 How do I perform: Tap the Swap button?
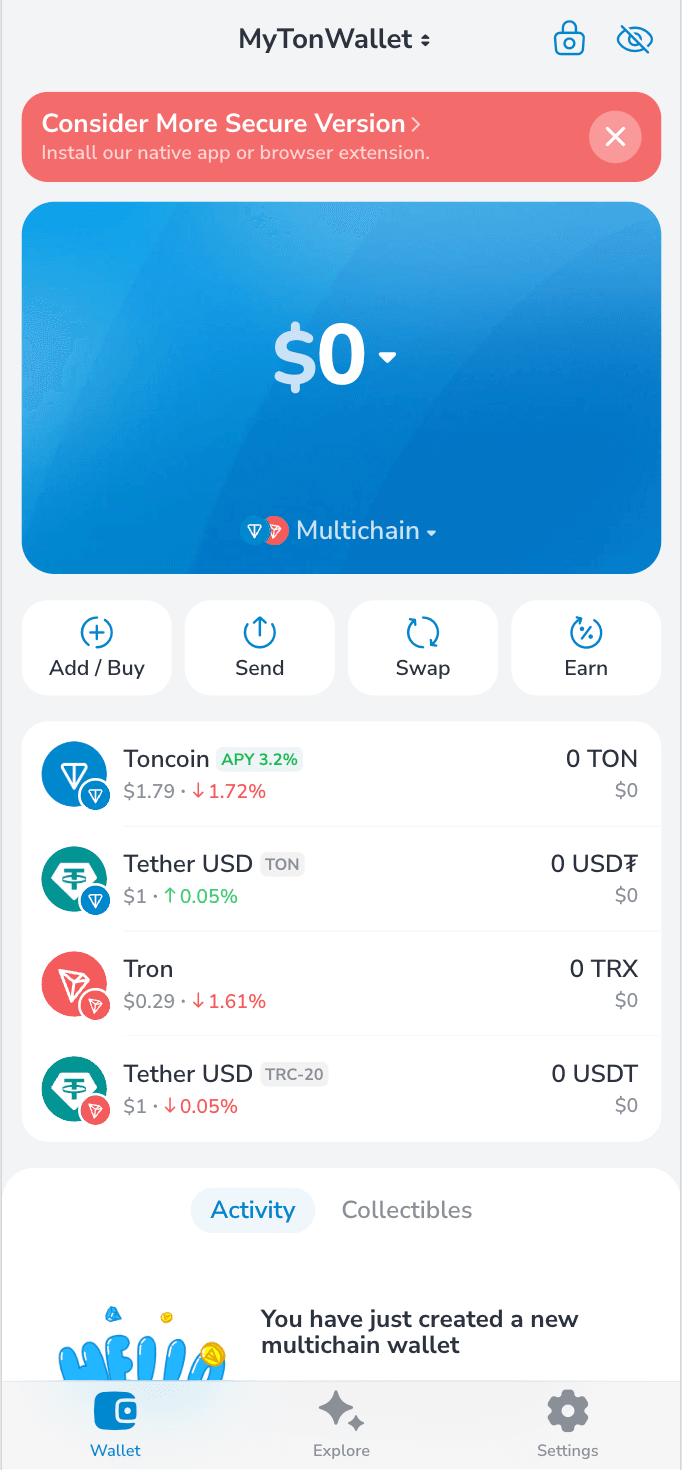point(423,648)
